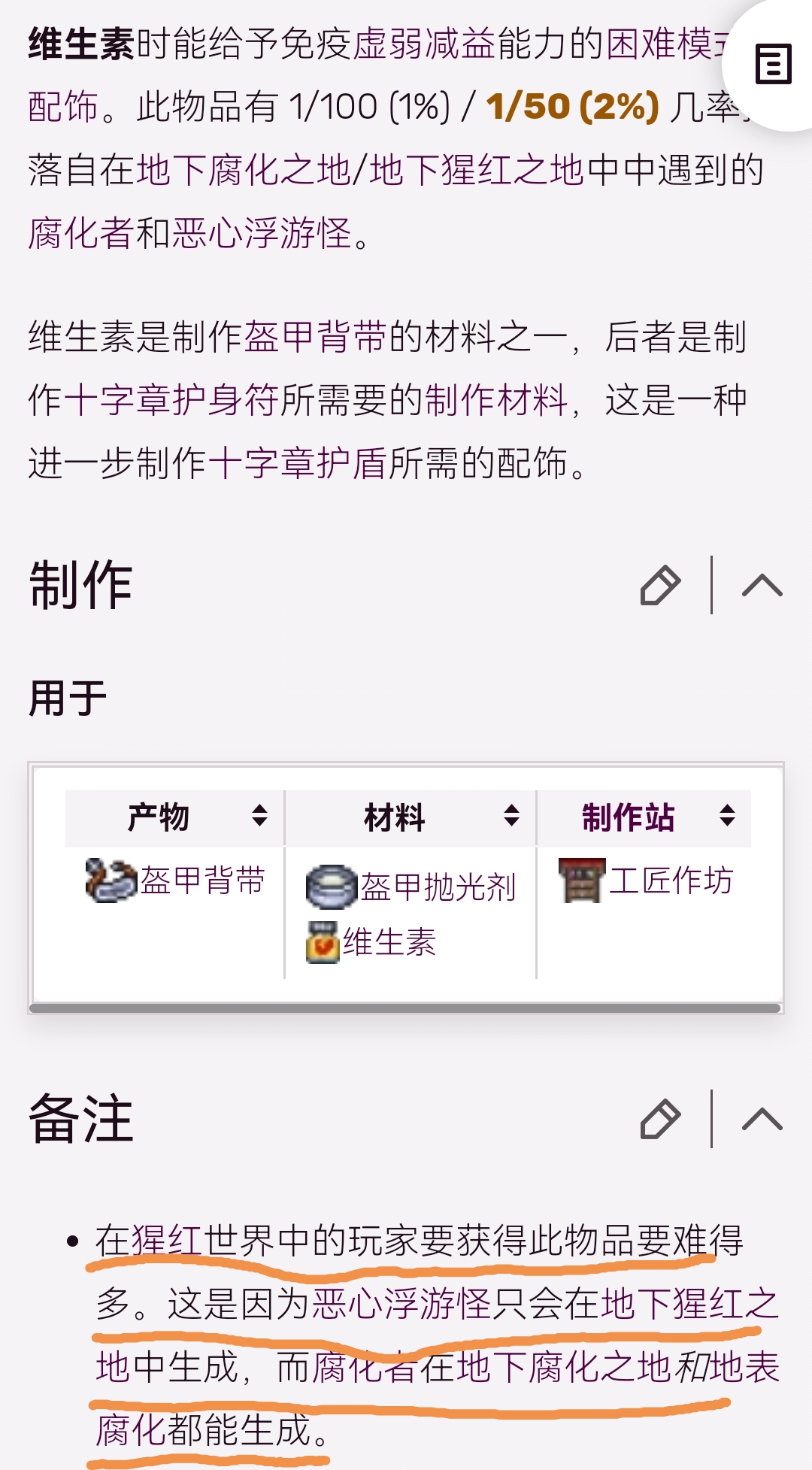Open the 工匠作坊 crafting station link

click(x=671, y=880)
